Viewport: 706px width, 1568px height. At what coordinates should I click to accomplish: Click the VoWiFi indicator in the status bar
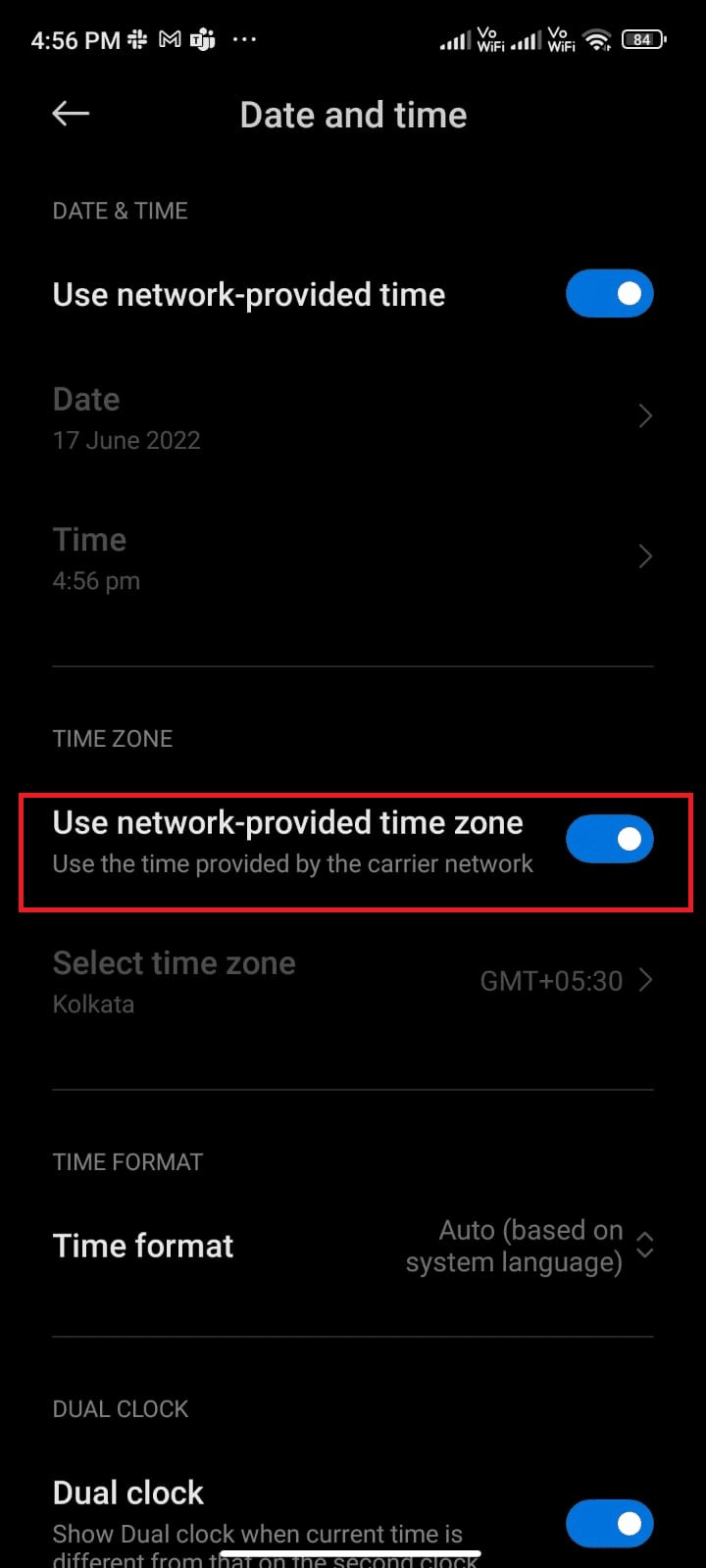(487, 39)
